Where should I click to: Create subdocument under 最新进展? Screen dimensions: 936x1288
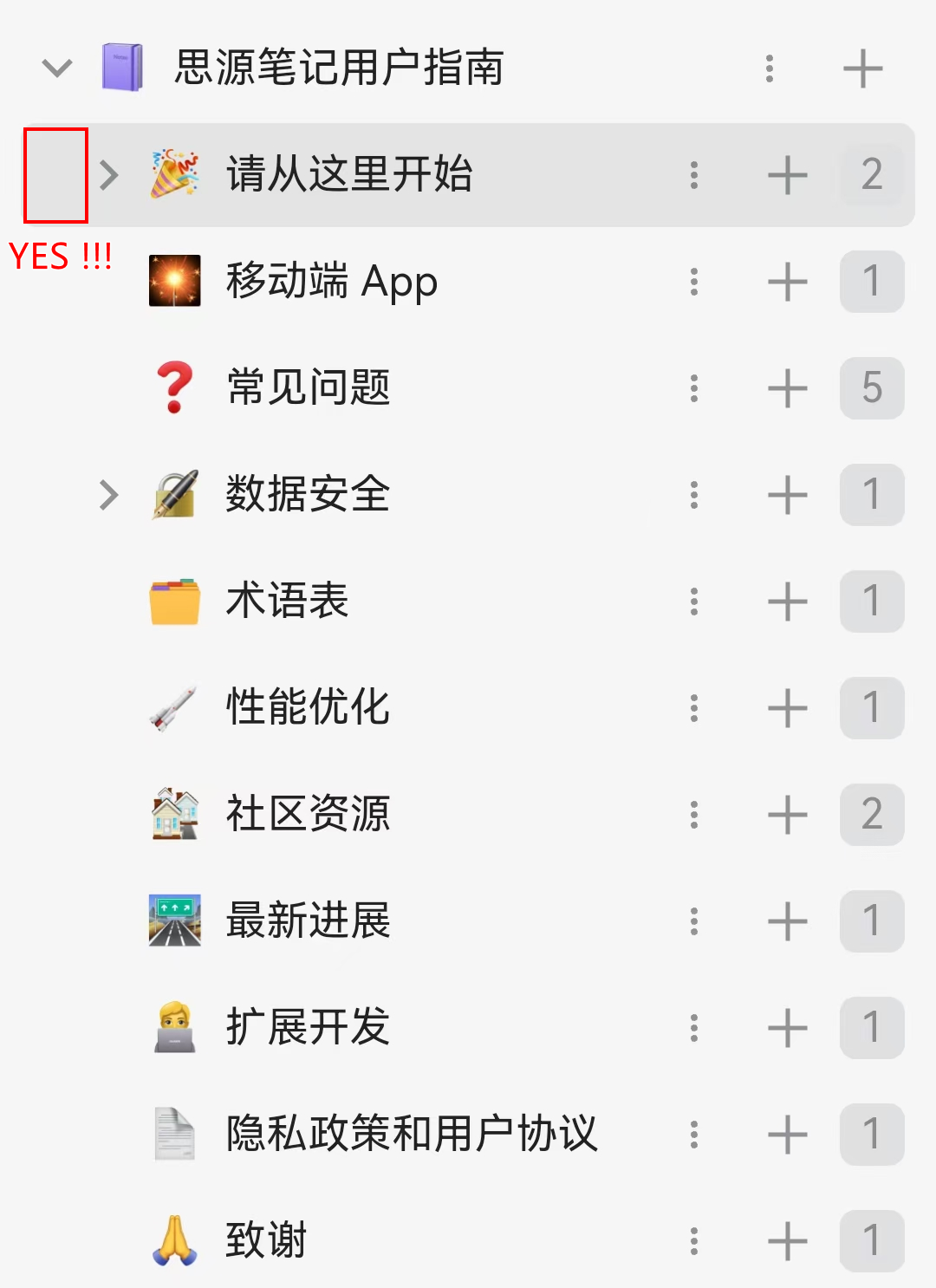point(787,921)
